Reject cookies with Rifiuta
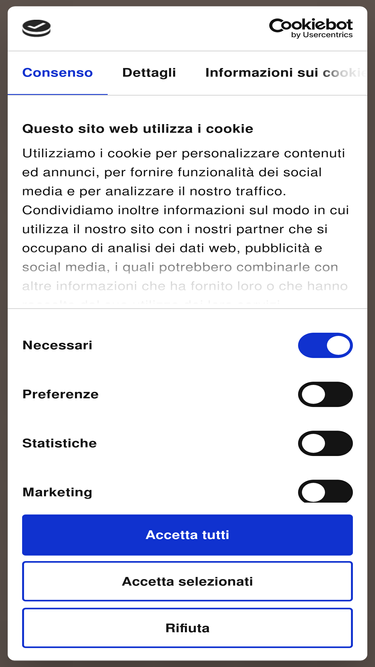Screen dimensions: 375x667 click(x=188, y=628)
